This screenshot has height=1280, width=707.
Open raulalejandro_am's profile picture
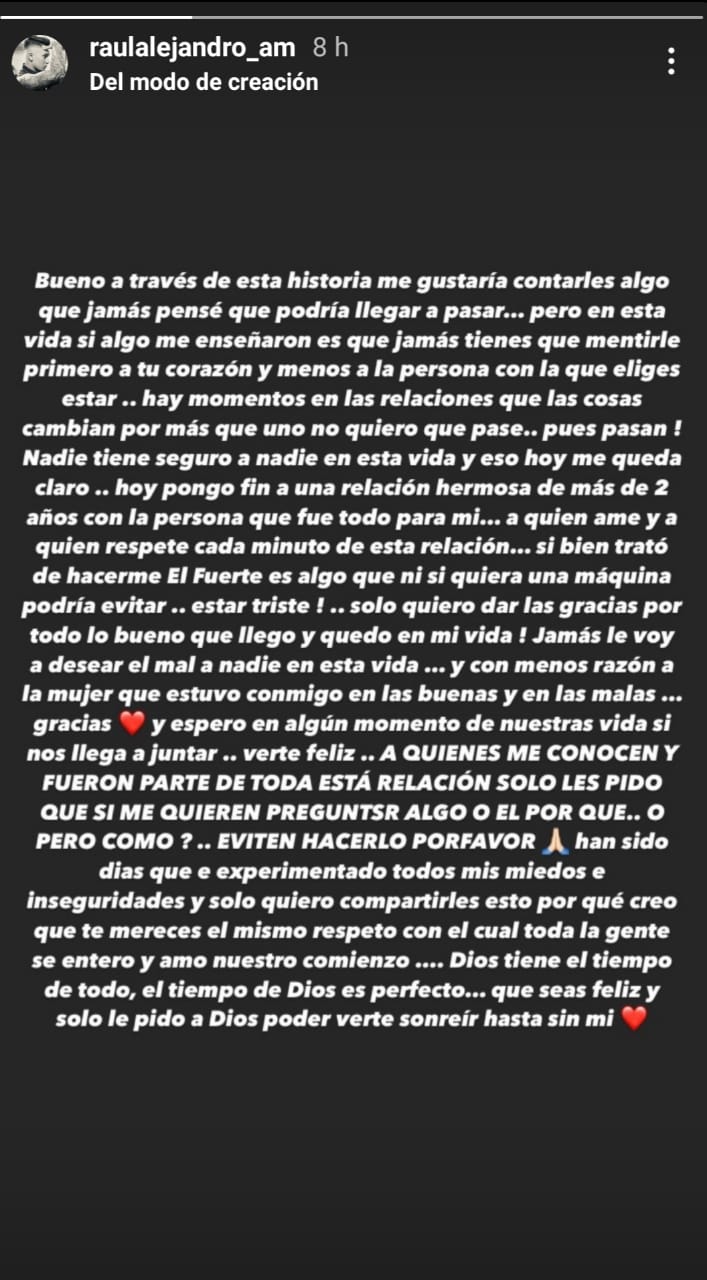click(40, 63)
